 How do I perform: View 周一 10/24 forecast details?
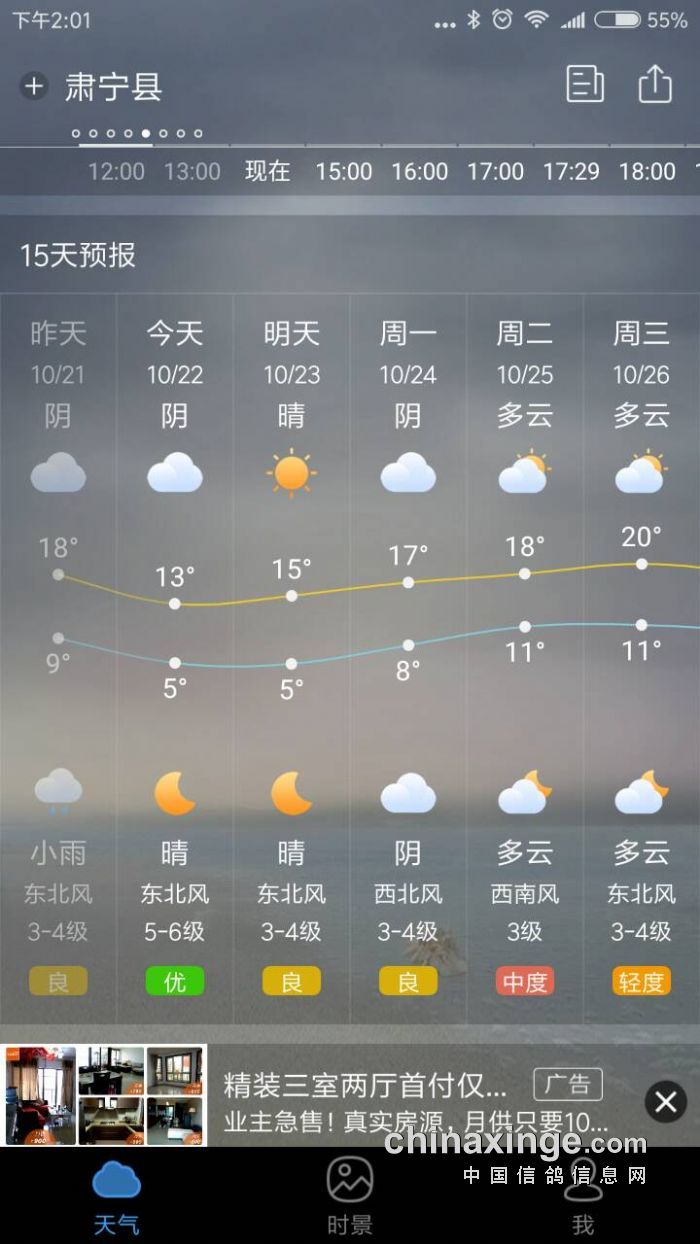coord(408,352)
